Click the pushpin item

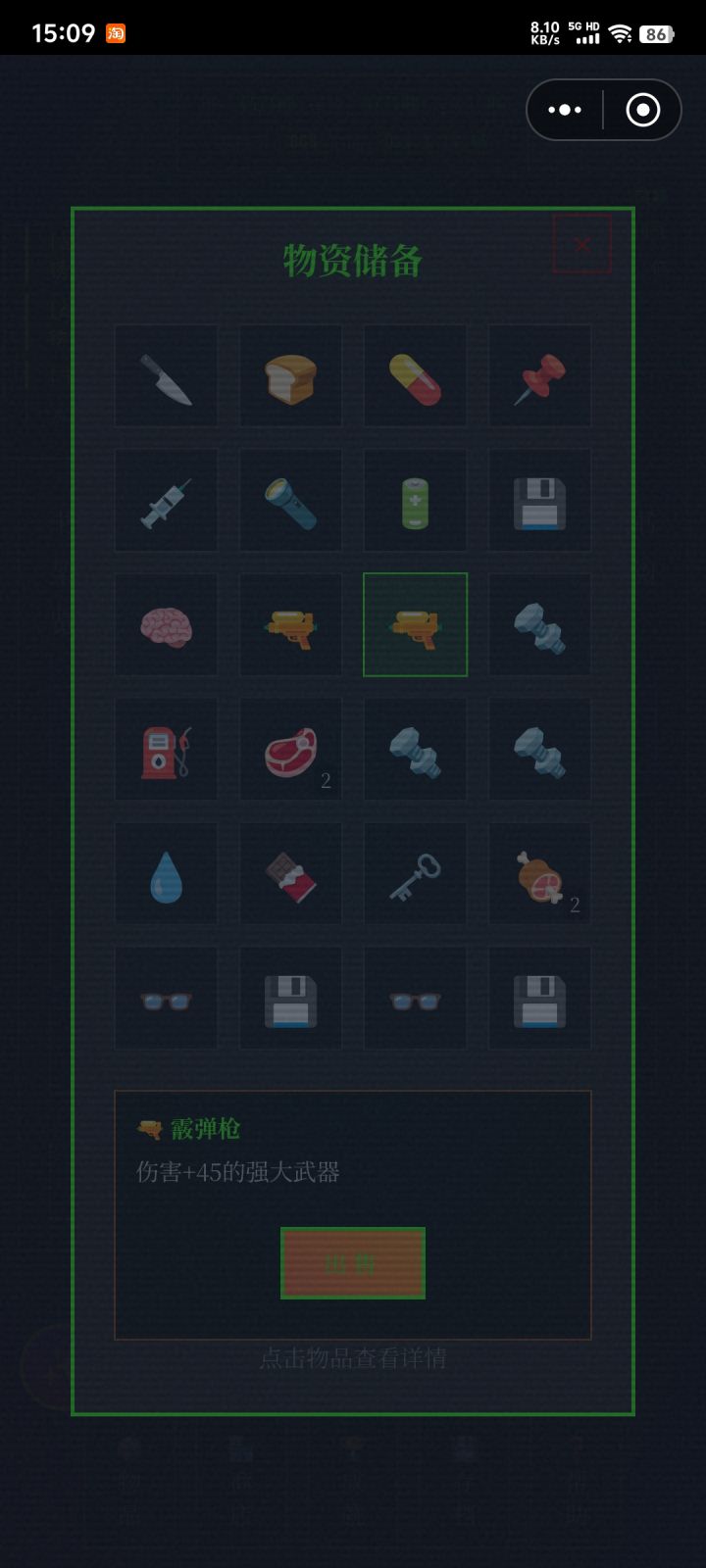pos(539,376)
